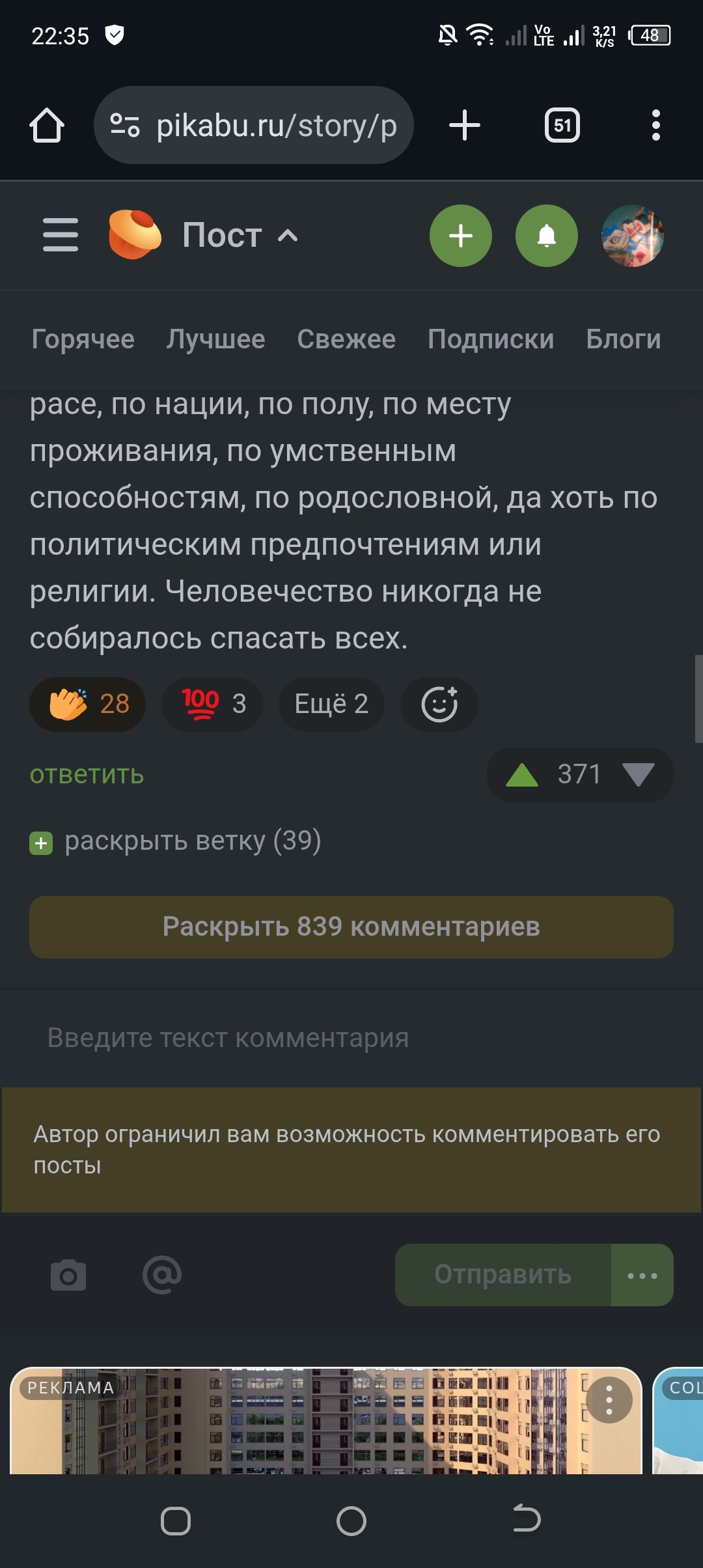Create a new post with plus button
The image size is (703, 1568).
click(x=460, y=236)
